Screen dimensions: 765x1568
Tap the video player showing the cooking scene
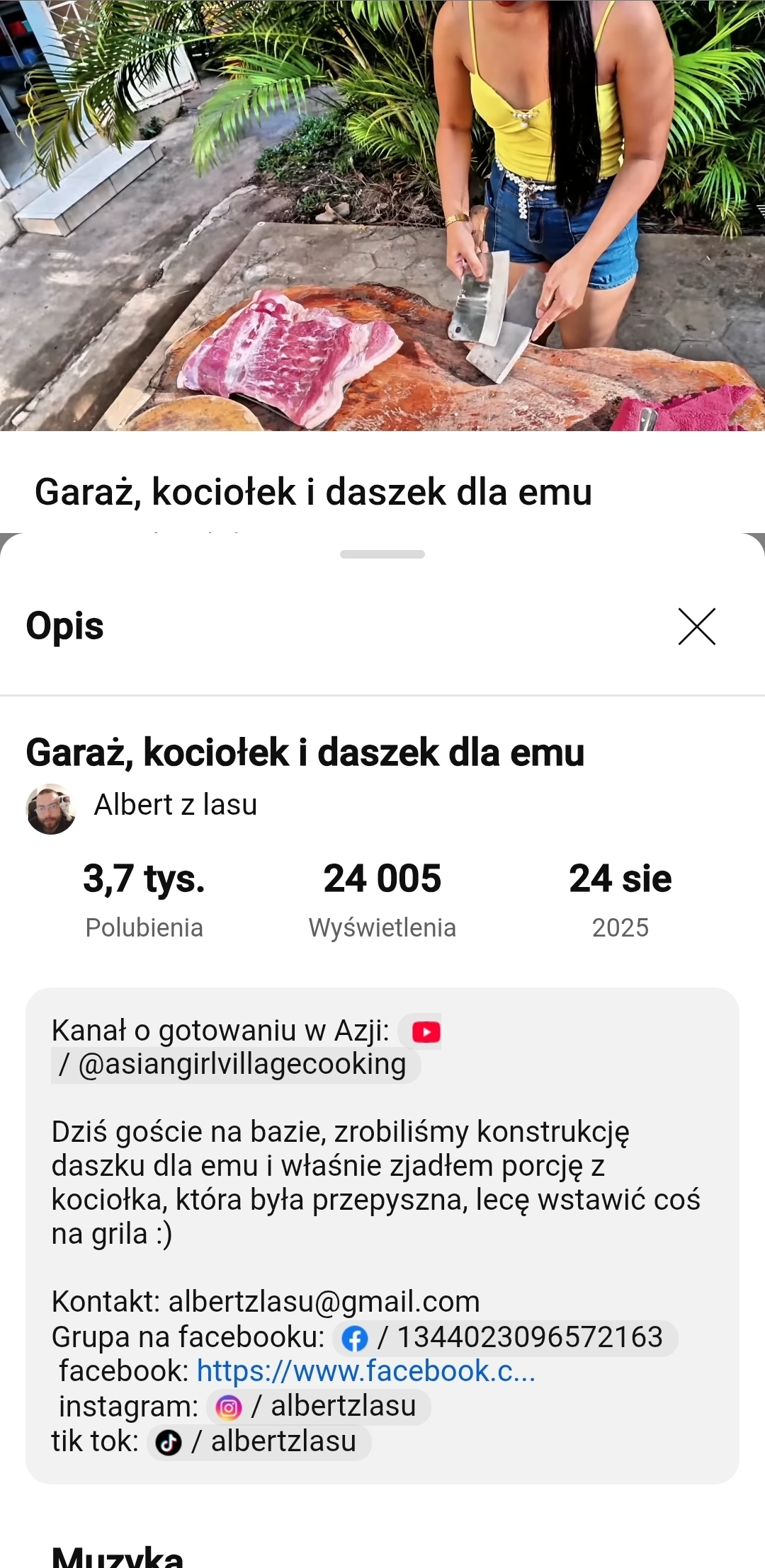(x=382, y=215)
